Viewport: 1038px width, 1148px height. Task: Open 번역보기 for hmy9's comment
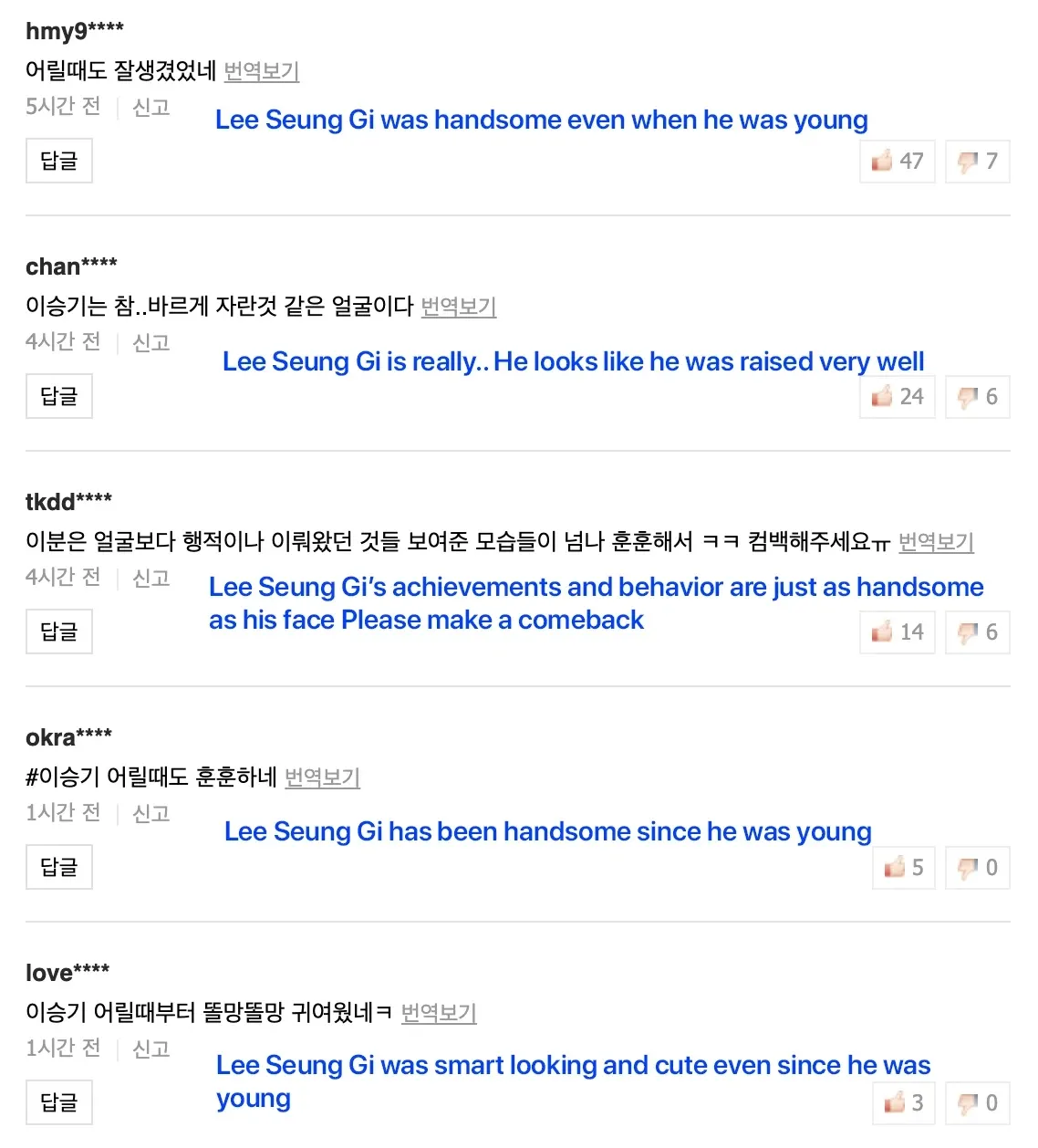pyautogui.click(x=261, y=71)
